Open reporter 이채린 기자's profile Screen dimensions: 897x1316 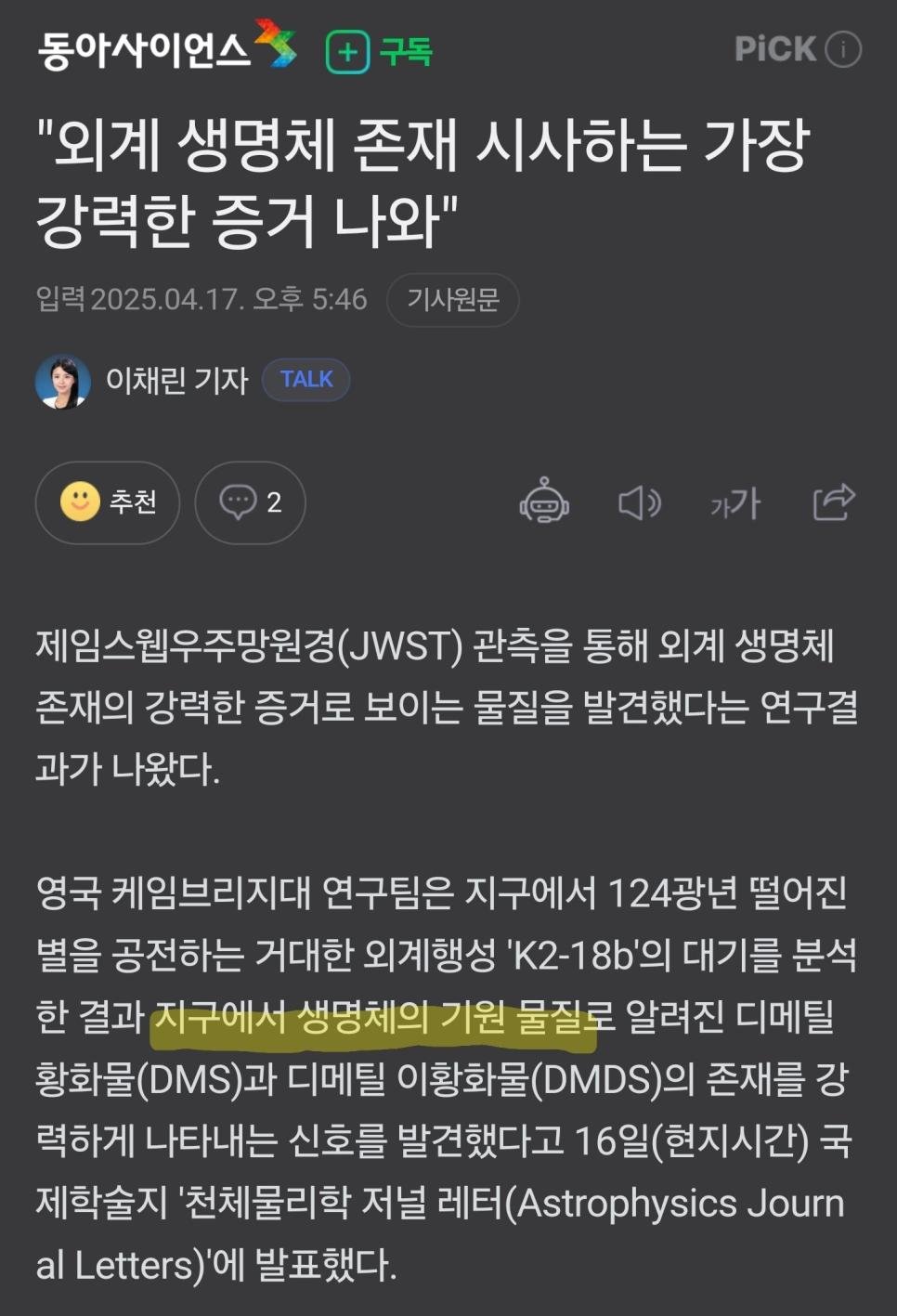point(175,381)
